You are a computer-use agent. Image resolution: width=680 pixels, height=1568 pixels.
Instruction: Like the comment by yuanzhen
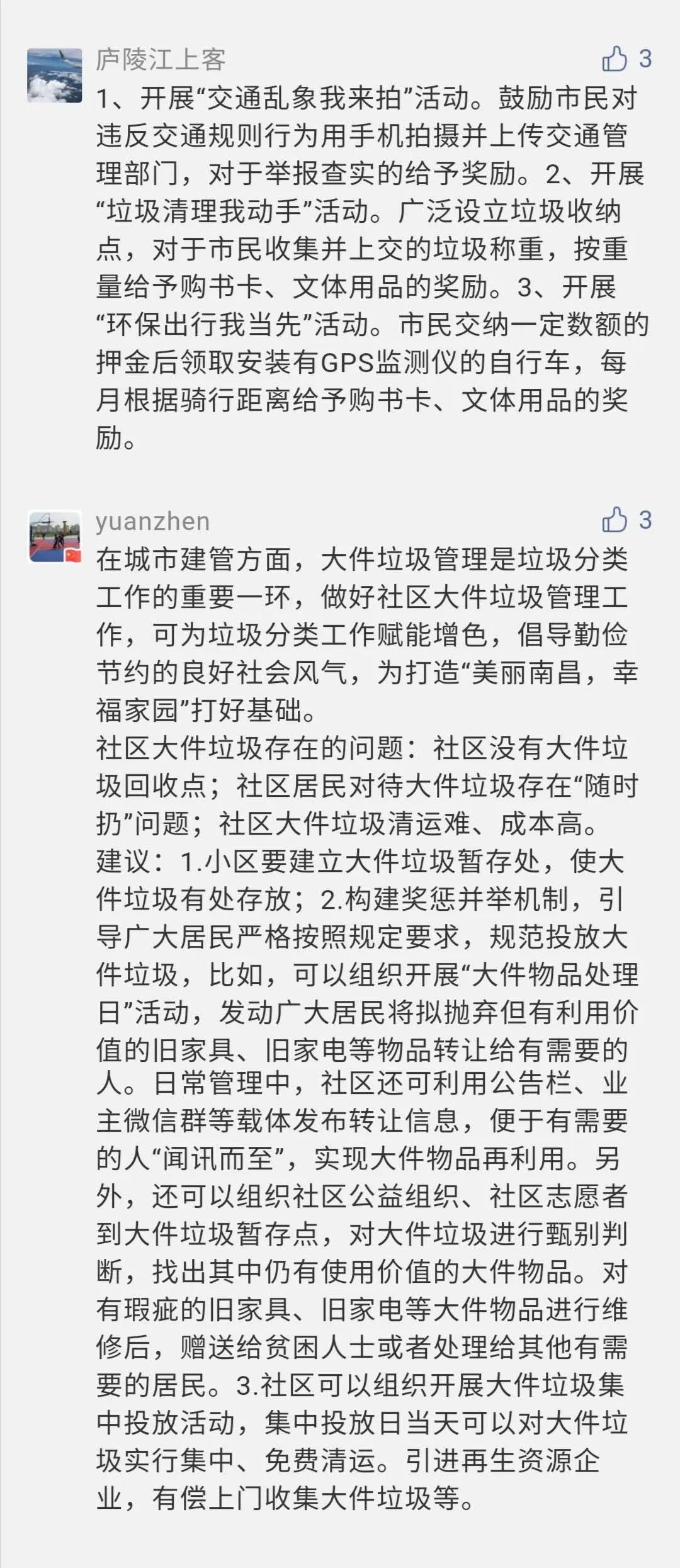tap(615, 520)
